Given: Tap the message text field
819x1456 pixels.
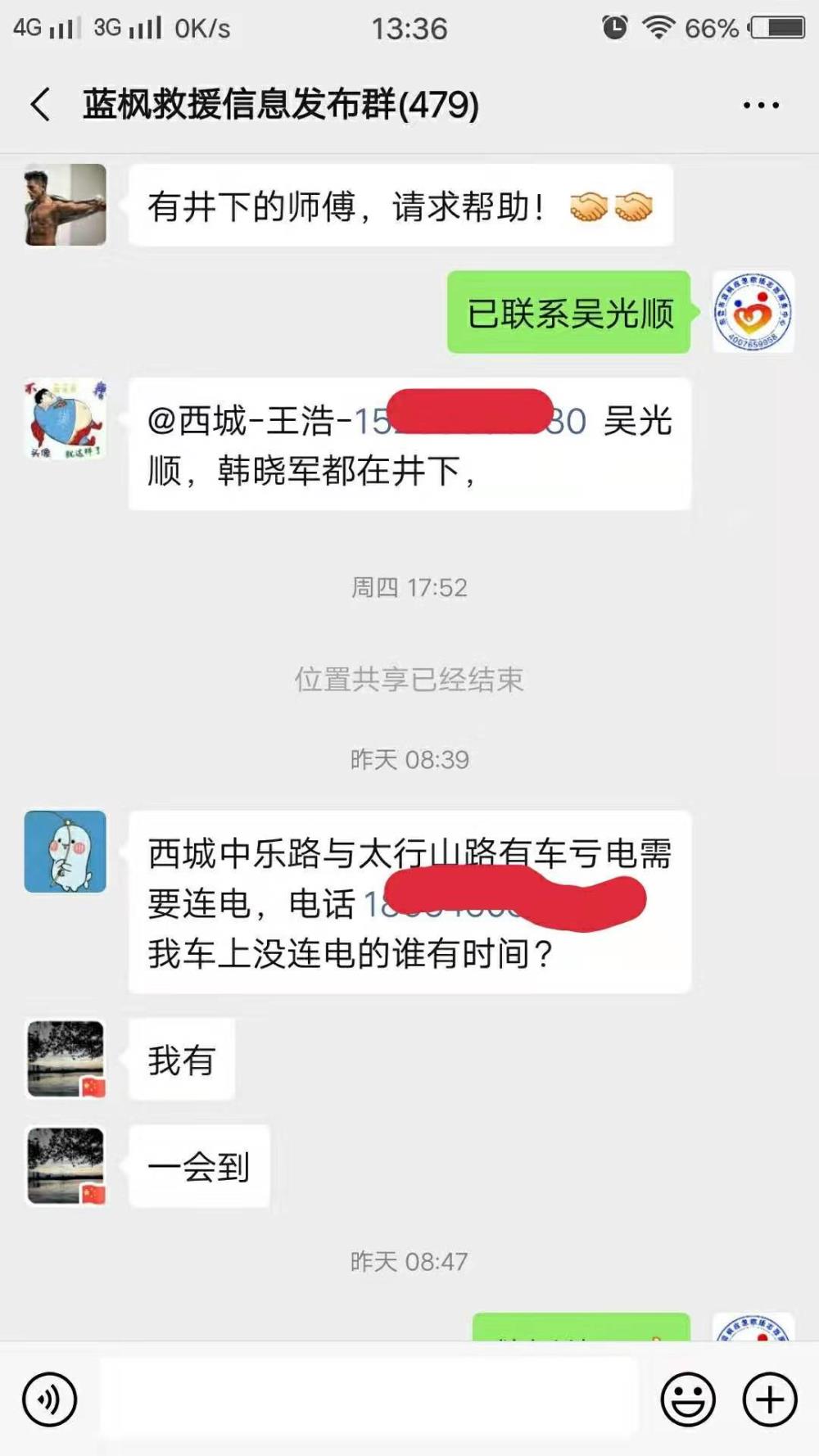Looking at the screenshot, I should (x=369, y=1399).
